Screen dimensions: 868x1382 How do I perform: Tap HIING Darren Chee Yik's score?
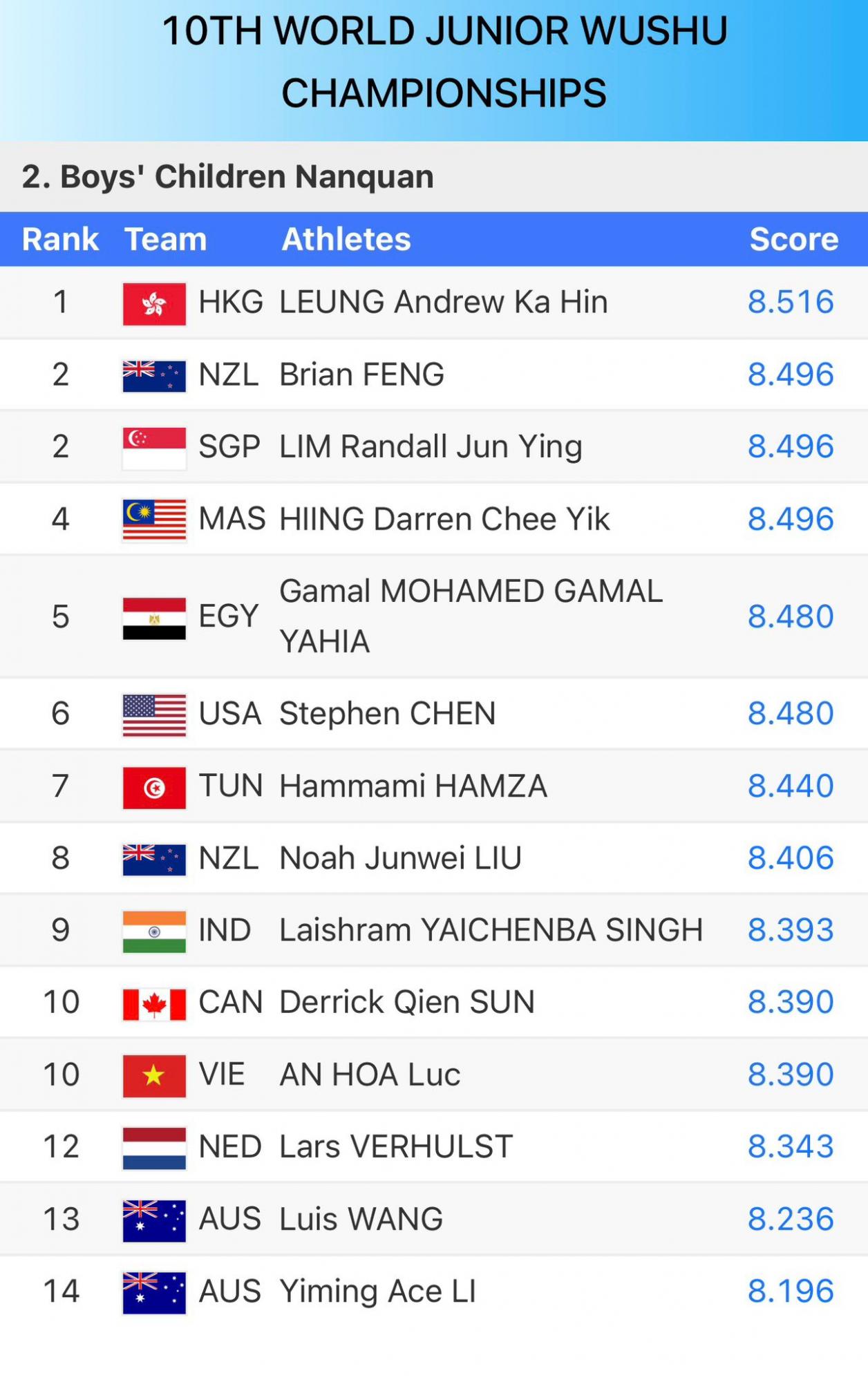pos(791,519)
